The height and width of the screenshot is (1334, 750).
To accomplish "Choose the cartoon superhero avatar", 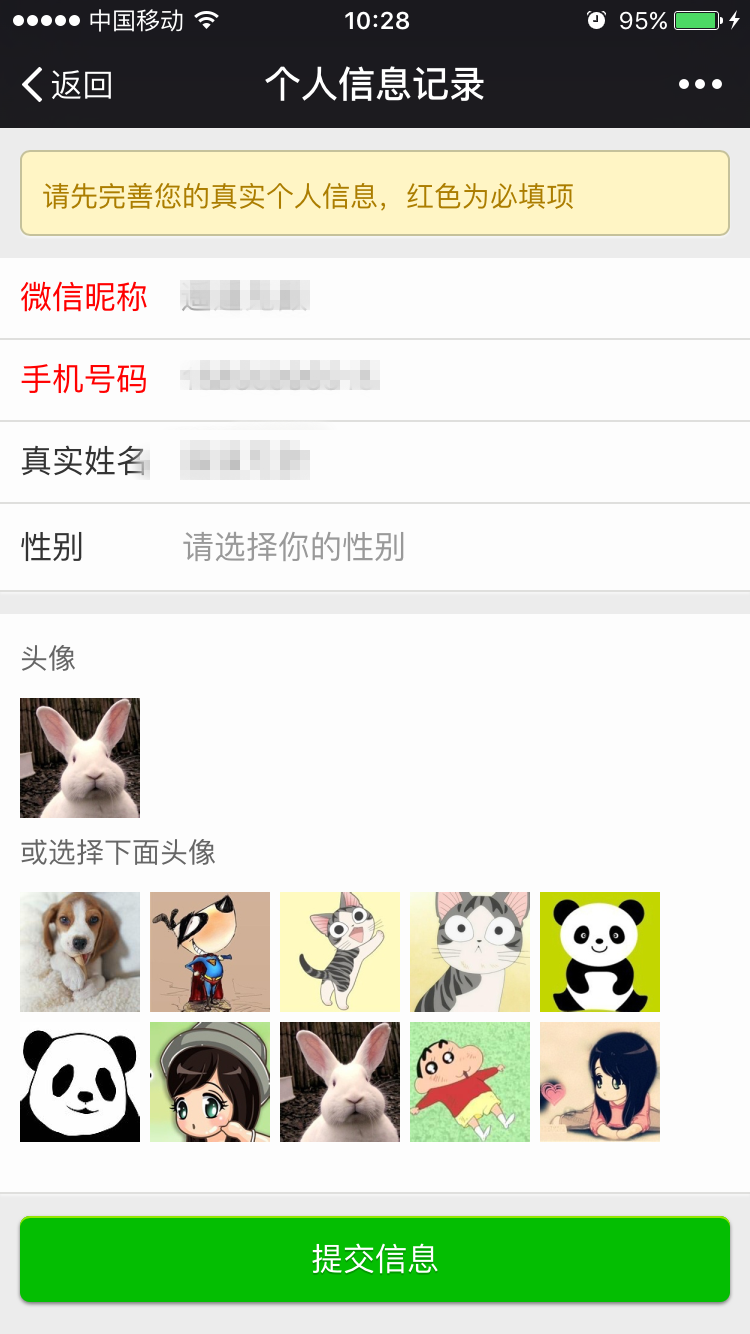I will (x=210, y=952).
